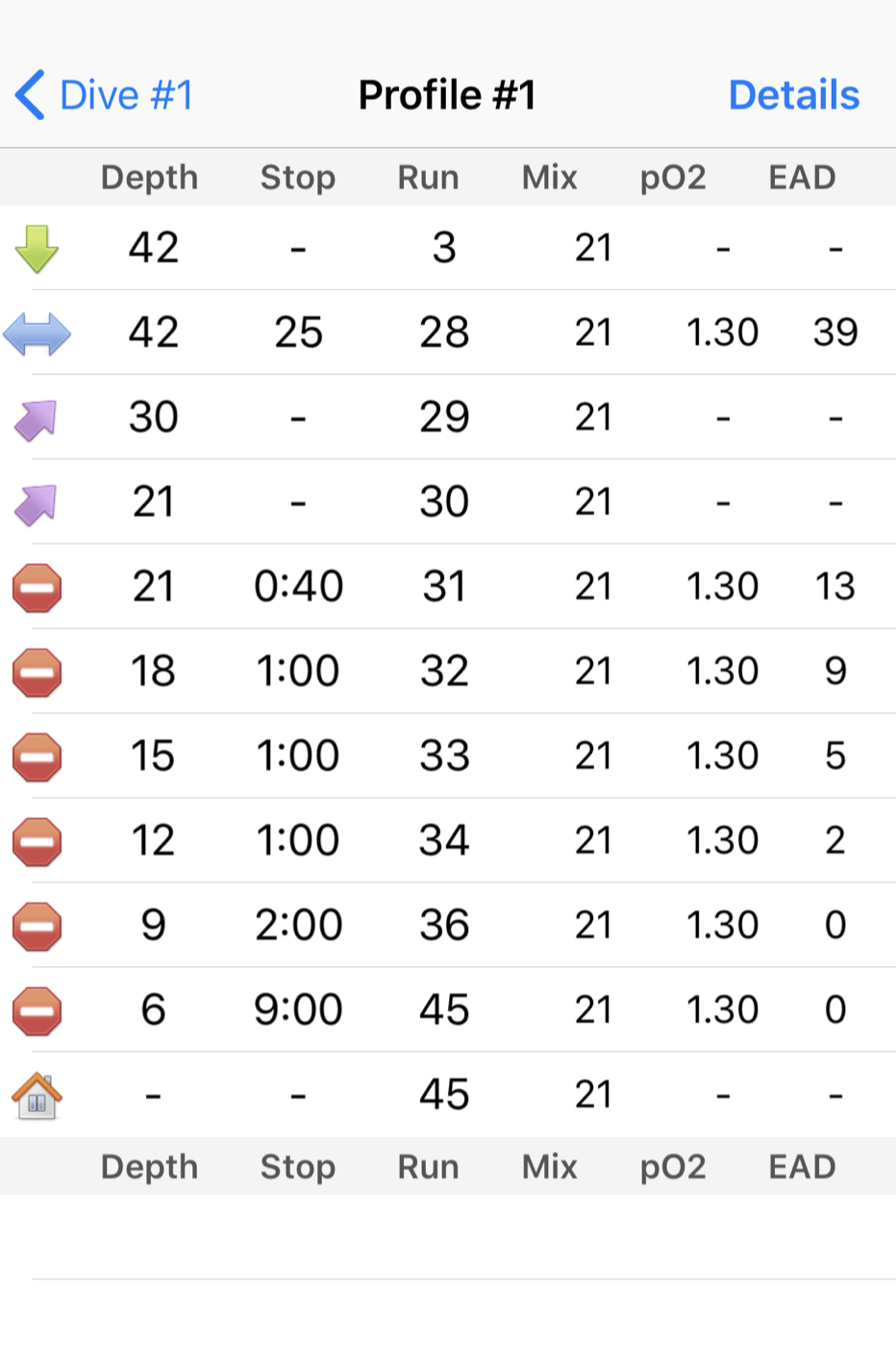Go back to Dive #1
The width and height of the screenshot is (896, 1363).
104,95
